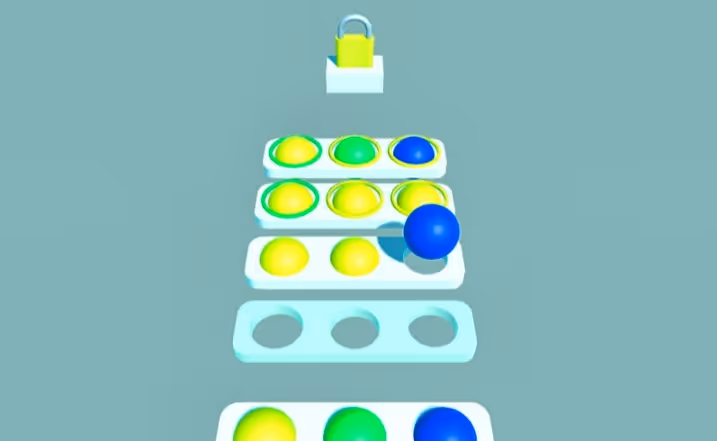Viewport: 717px width, 441px height.
Task: Pick the blue ball in the bottom tray
Action: coord(444,427)
